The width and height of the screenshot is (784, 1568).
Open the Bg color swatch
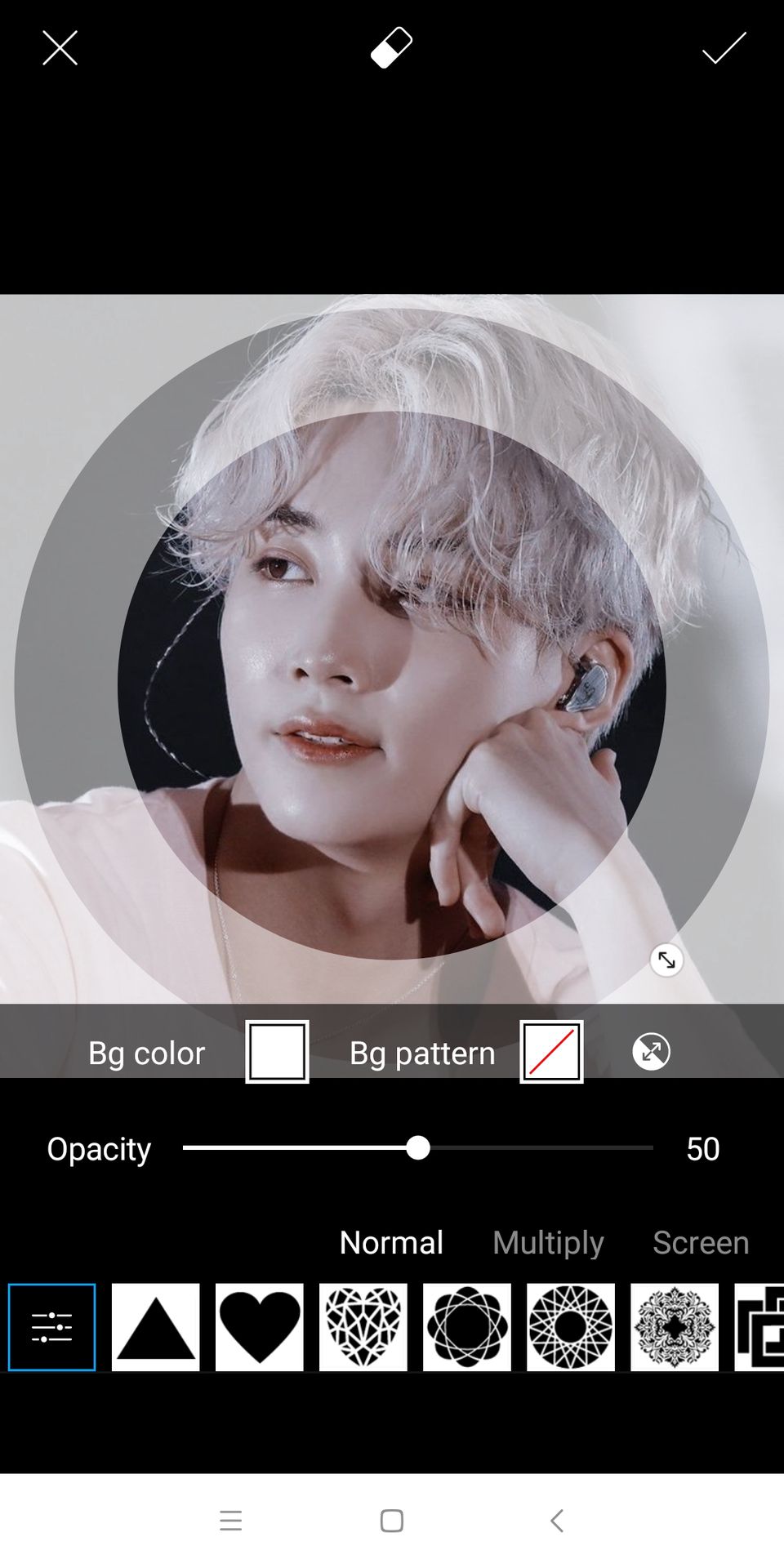pyautogui.click(x=277, y=1052)
